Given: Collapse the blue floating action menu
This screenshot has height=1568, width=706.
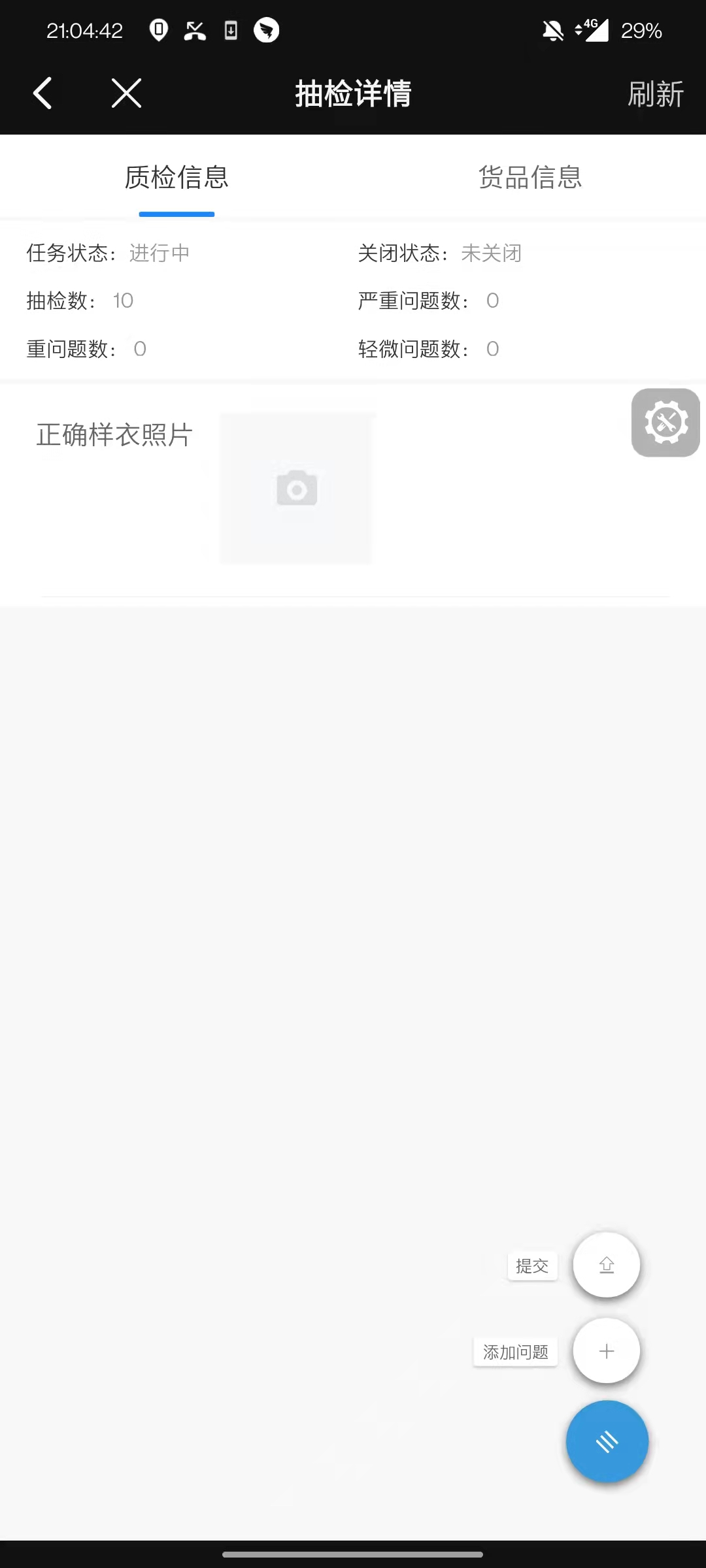Looking at the screenshot, I should 607,1441.
